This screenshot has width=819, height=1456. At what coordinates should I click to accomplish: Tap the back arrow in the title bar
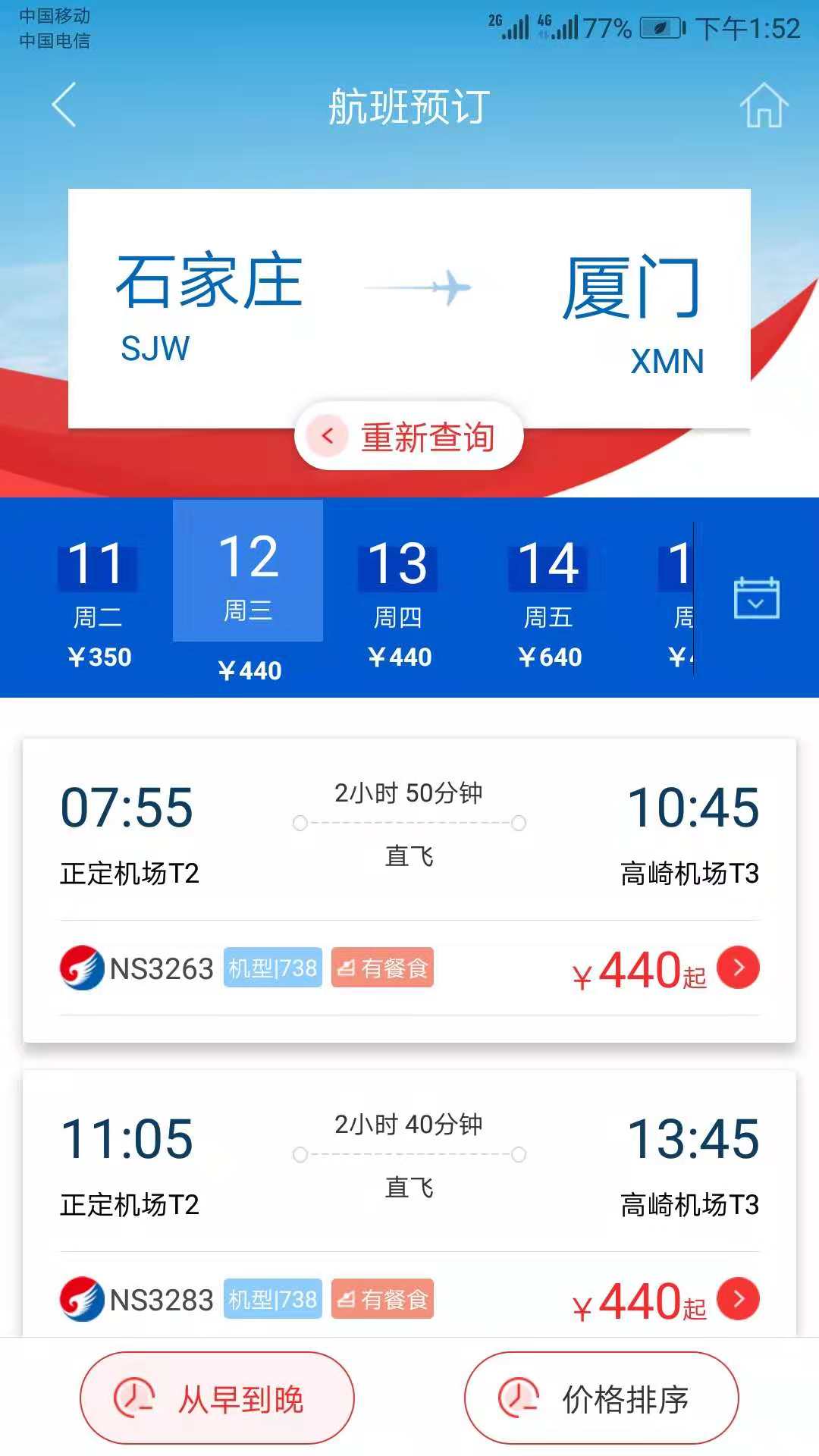(64, 106)
